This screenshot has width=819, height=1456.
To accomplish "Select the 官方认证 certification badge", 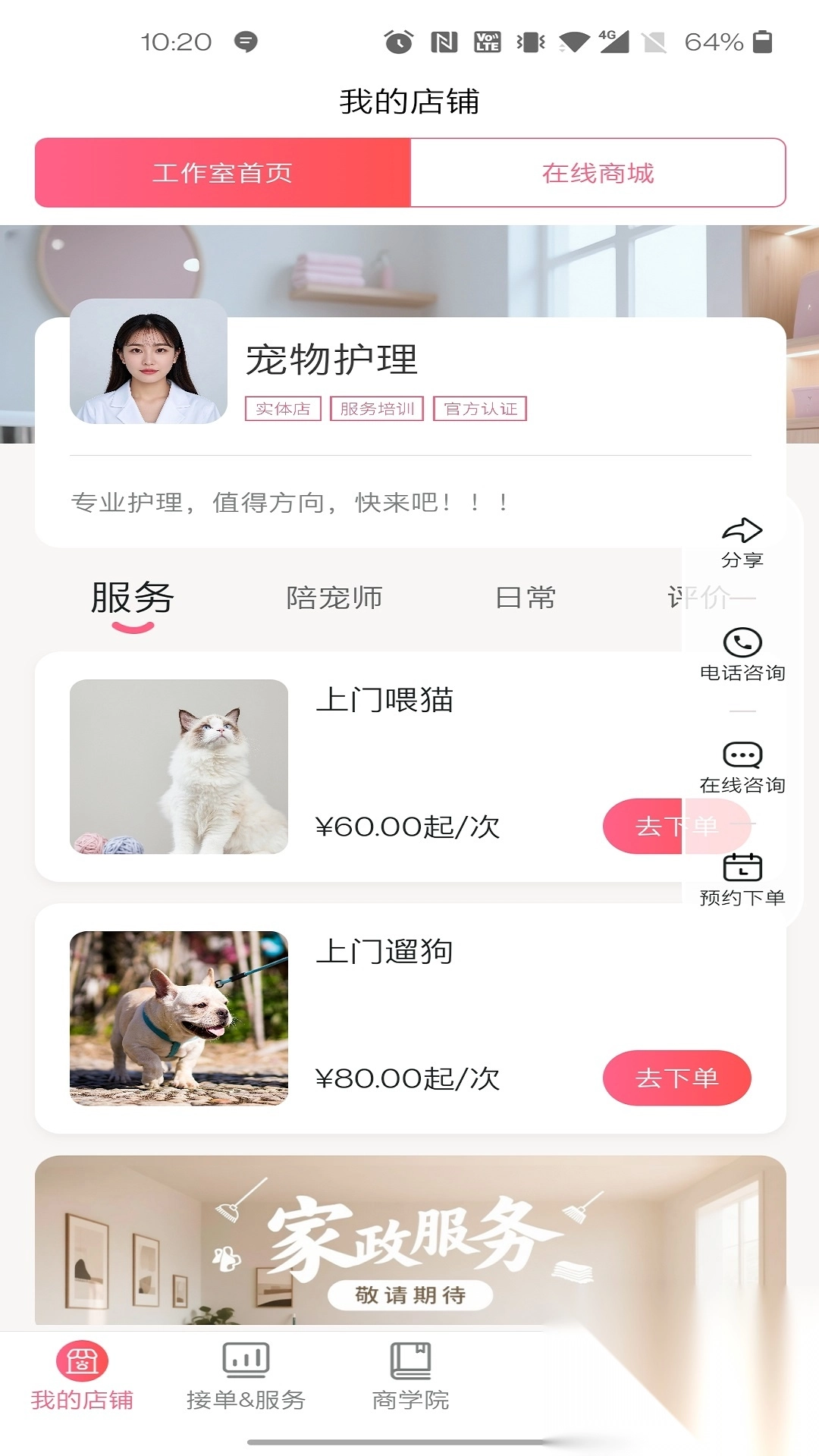I will (482, 409).
